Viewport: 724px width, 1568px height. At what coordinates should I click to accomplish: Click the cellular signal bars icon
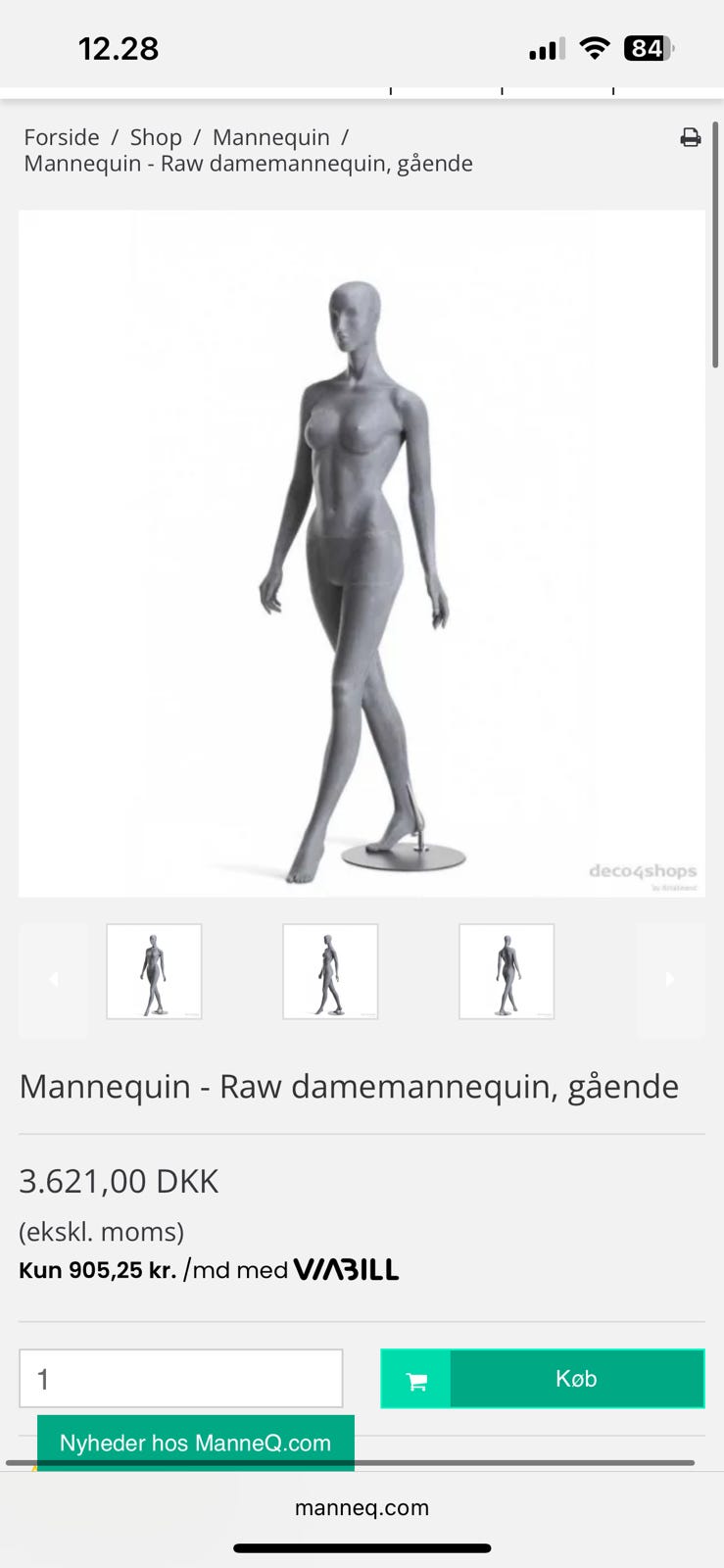coord(545,47)
